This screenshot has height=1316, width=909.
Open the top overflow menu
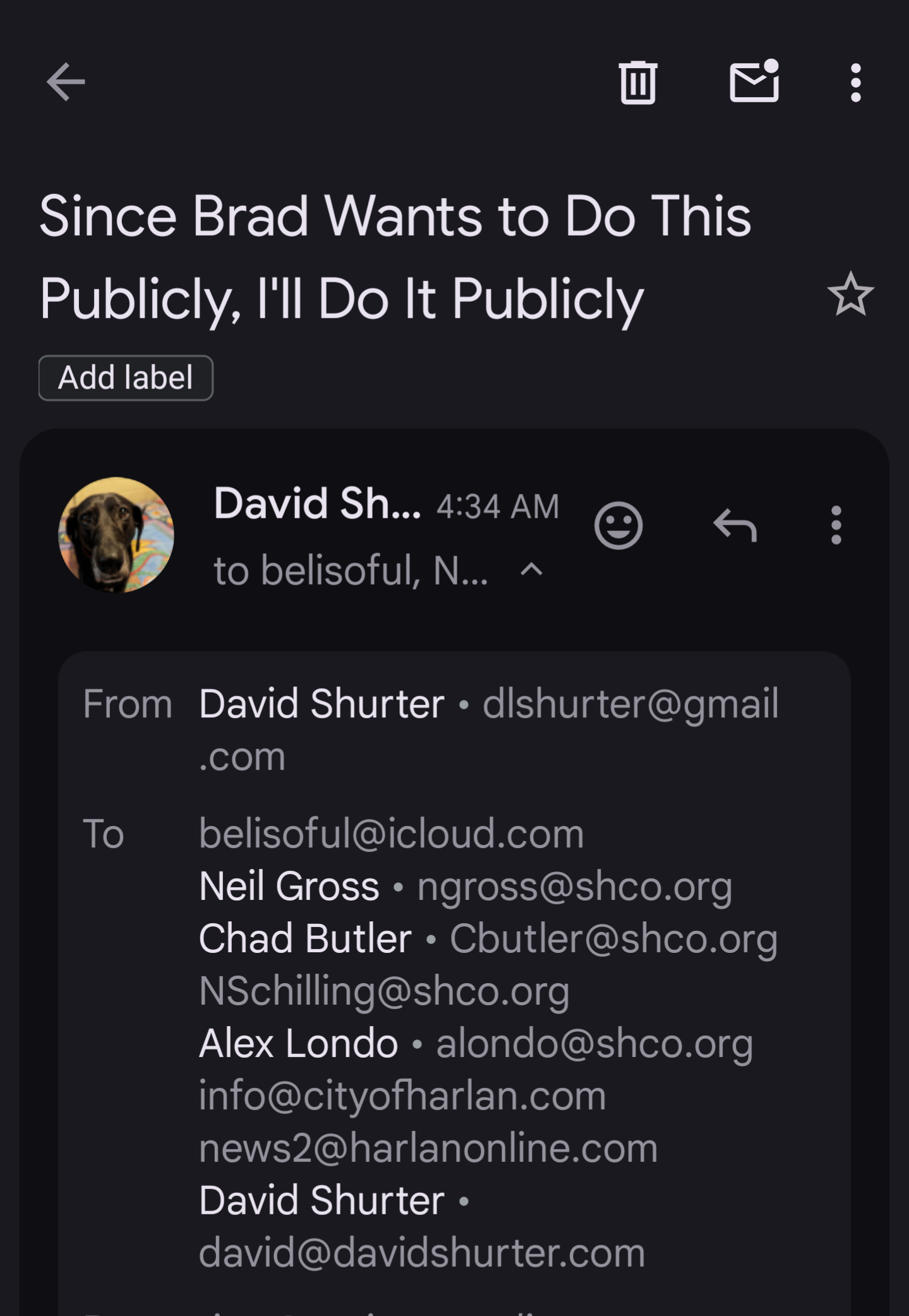(x=855, y=82)
